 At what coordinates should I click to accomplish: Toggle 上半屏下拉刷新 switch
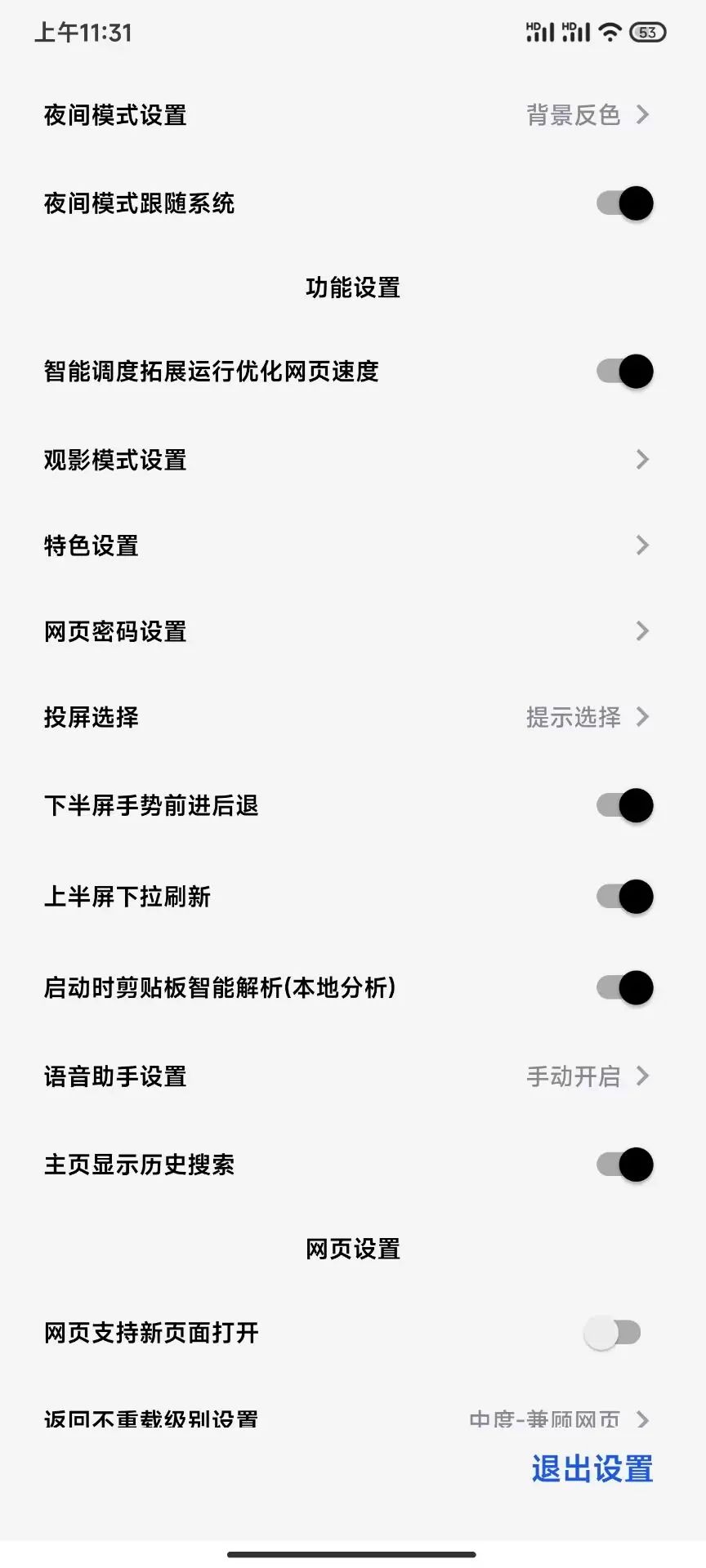624,897
